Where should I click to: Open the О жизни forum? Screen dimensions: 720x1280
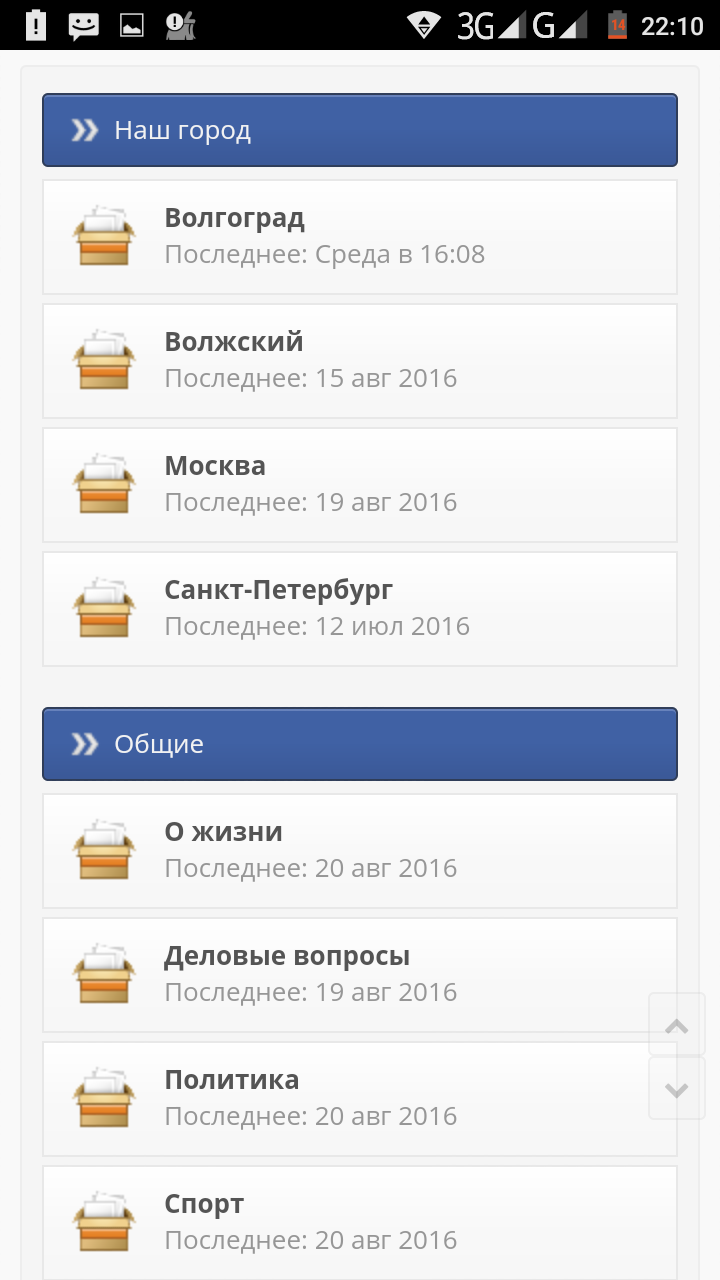click(223, 832)
